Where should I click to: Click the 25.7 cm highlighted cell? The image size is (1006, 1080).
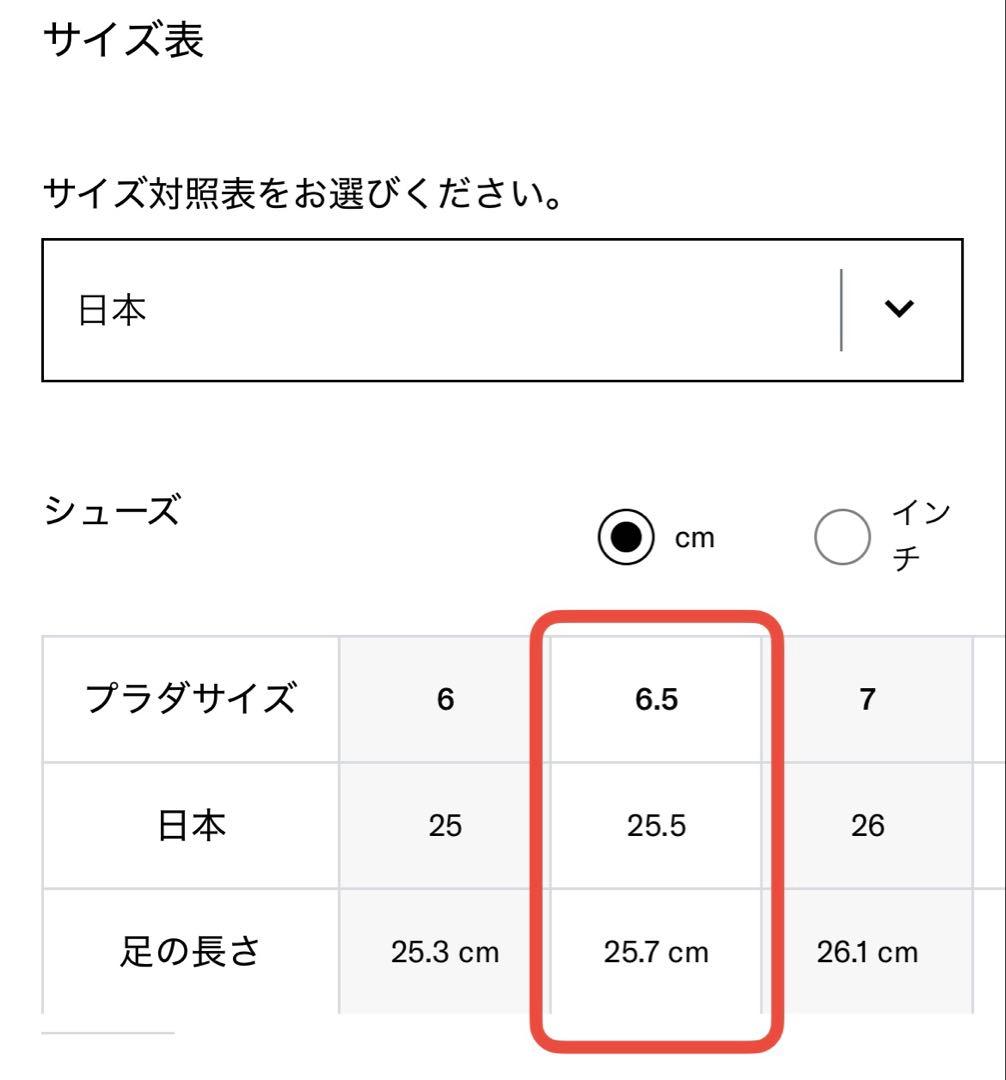pyautogui.click(x=655, y=953)
